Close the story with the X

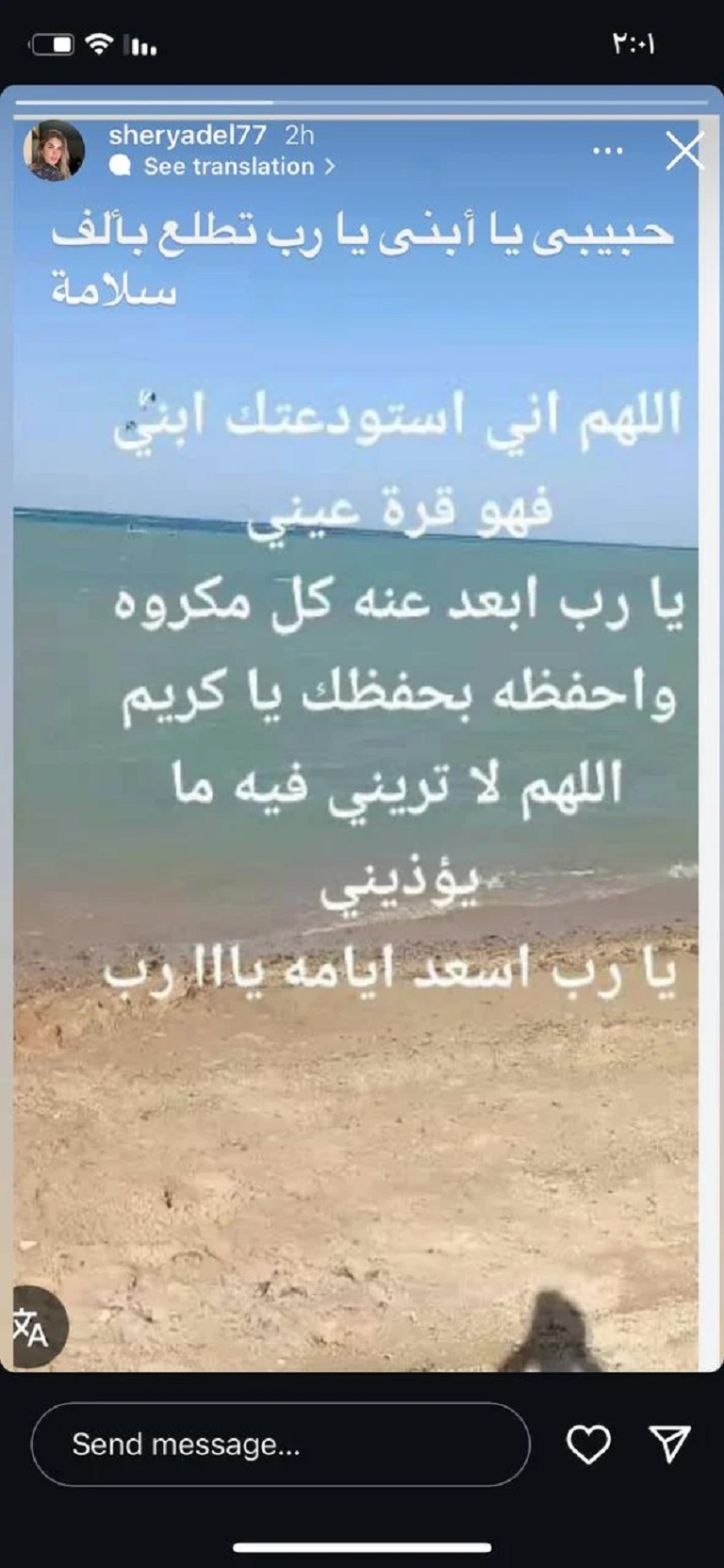coord(684,151)
